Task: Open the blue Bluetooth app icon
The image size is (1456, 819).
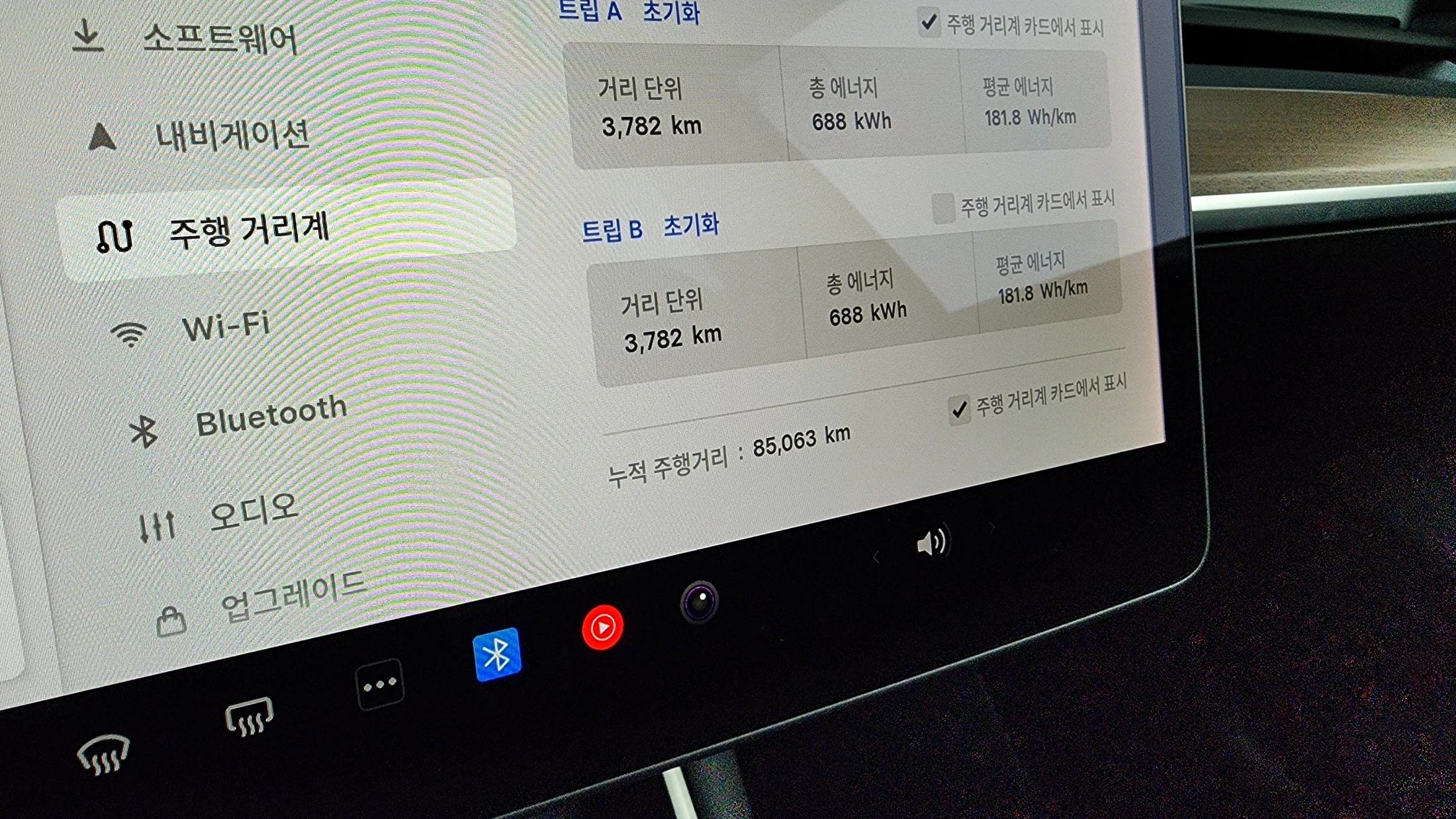Action: coord(497,654)
